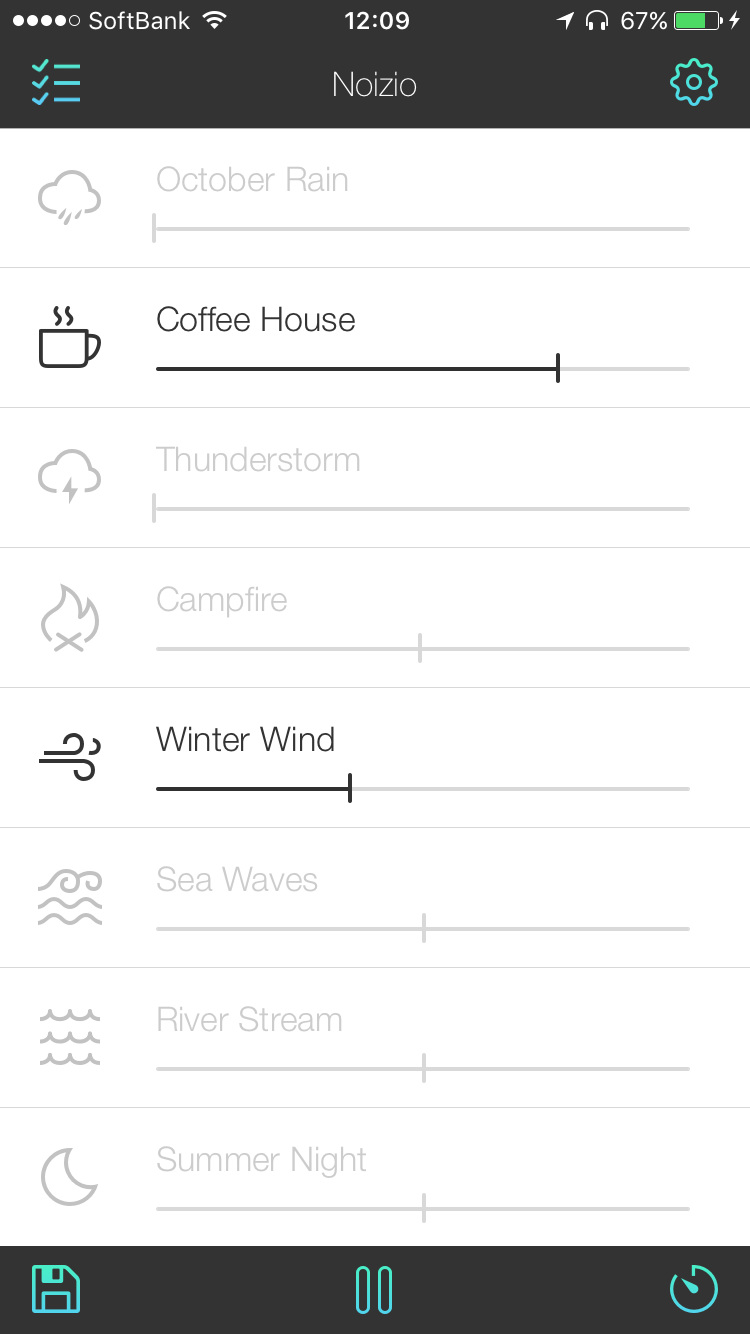The image size is (750, 1334).
Task: Tap the Sea Waves volume slider
Action: pyautogui.click(x=423, y=929)
